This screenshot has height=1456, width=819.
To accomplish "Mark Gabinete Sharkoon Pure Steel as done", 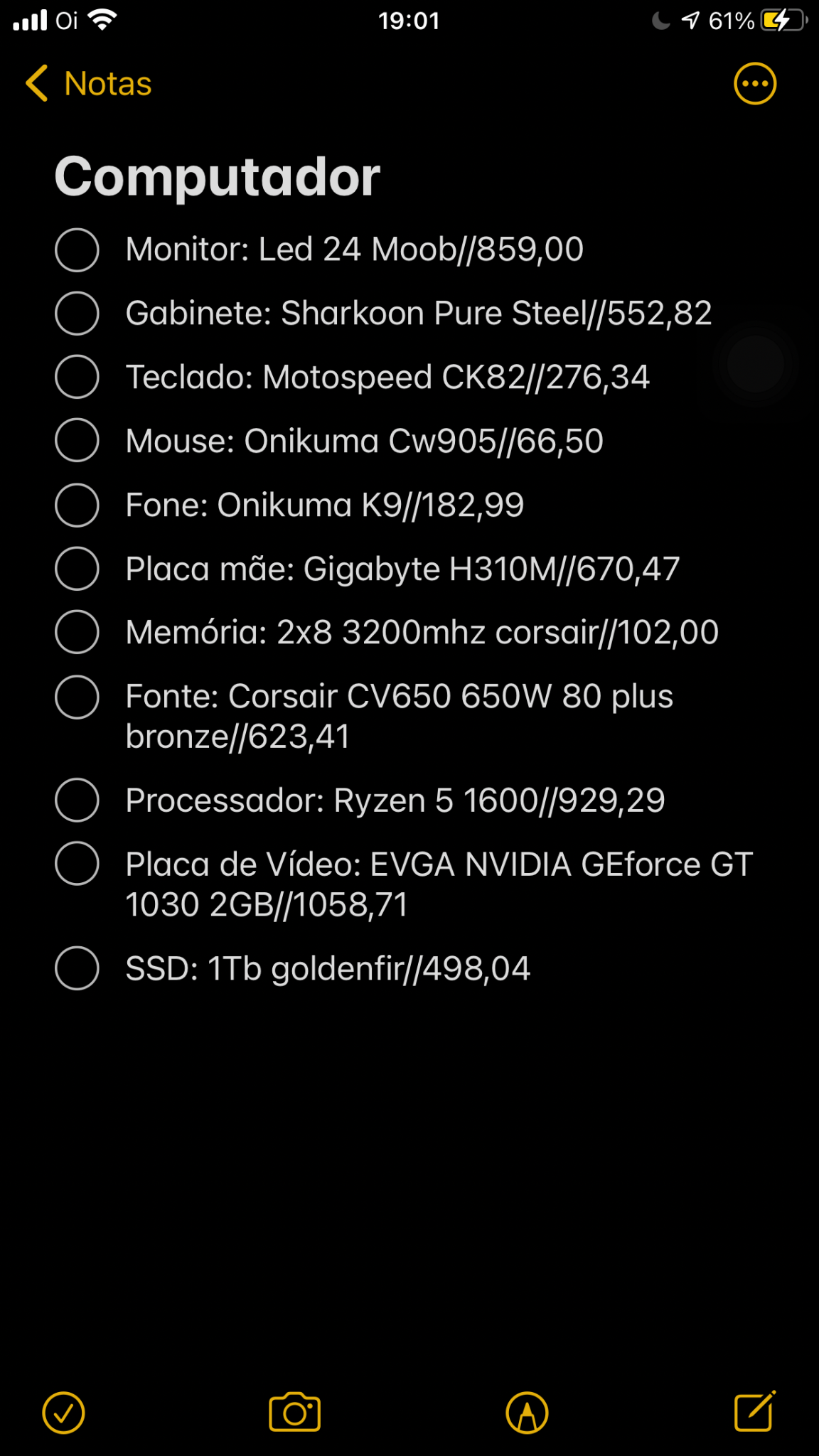I will (x=77, y=314).
